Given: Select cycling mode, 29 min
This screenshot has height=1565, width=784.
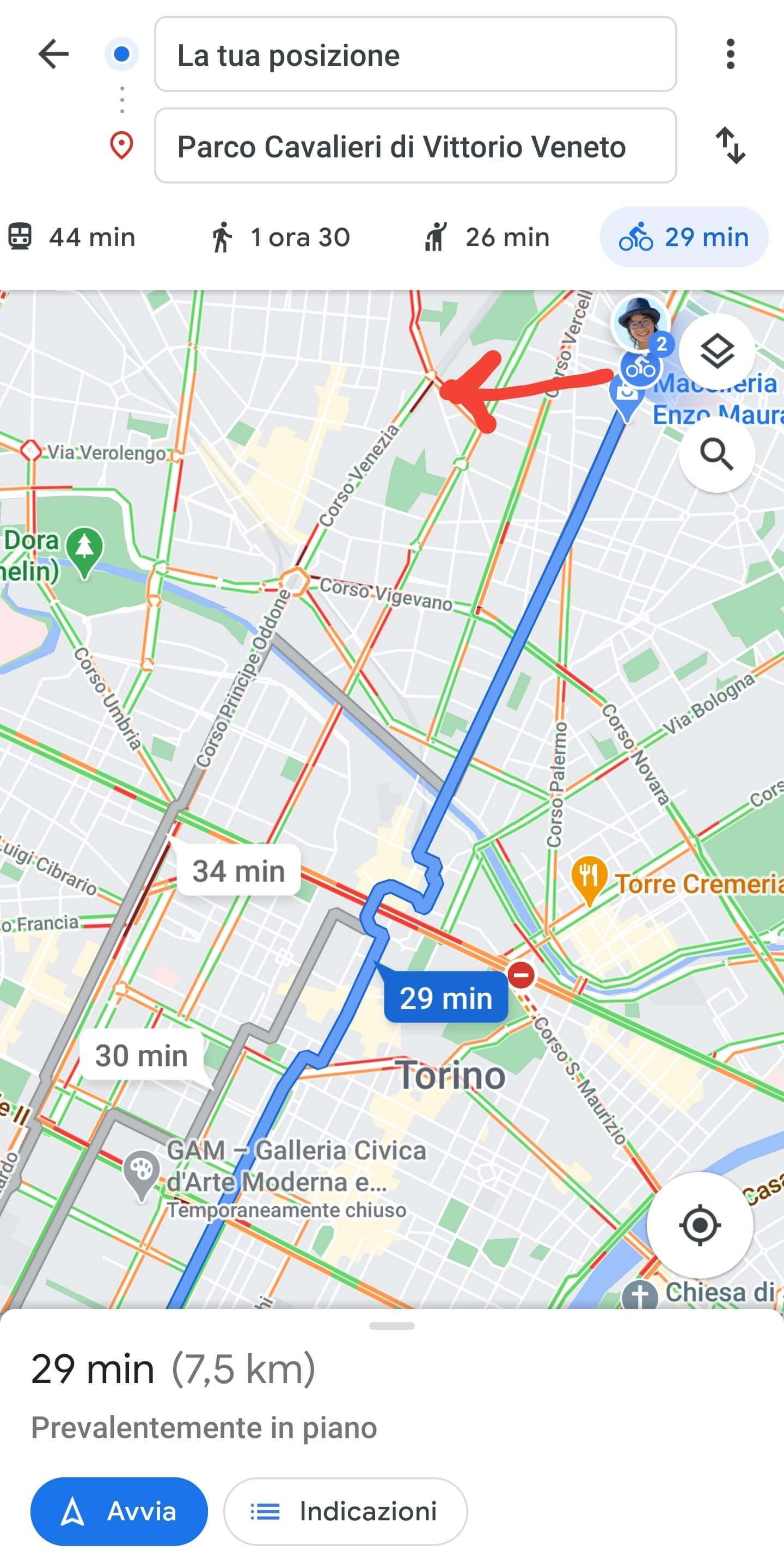Looking at the screenshot, I should point(684,237).
